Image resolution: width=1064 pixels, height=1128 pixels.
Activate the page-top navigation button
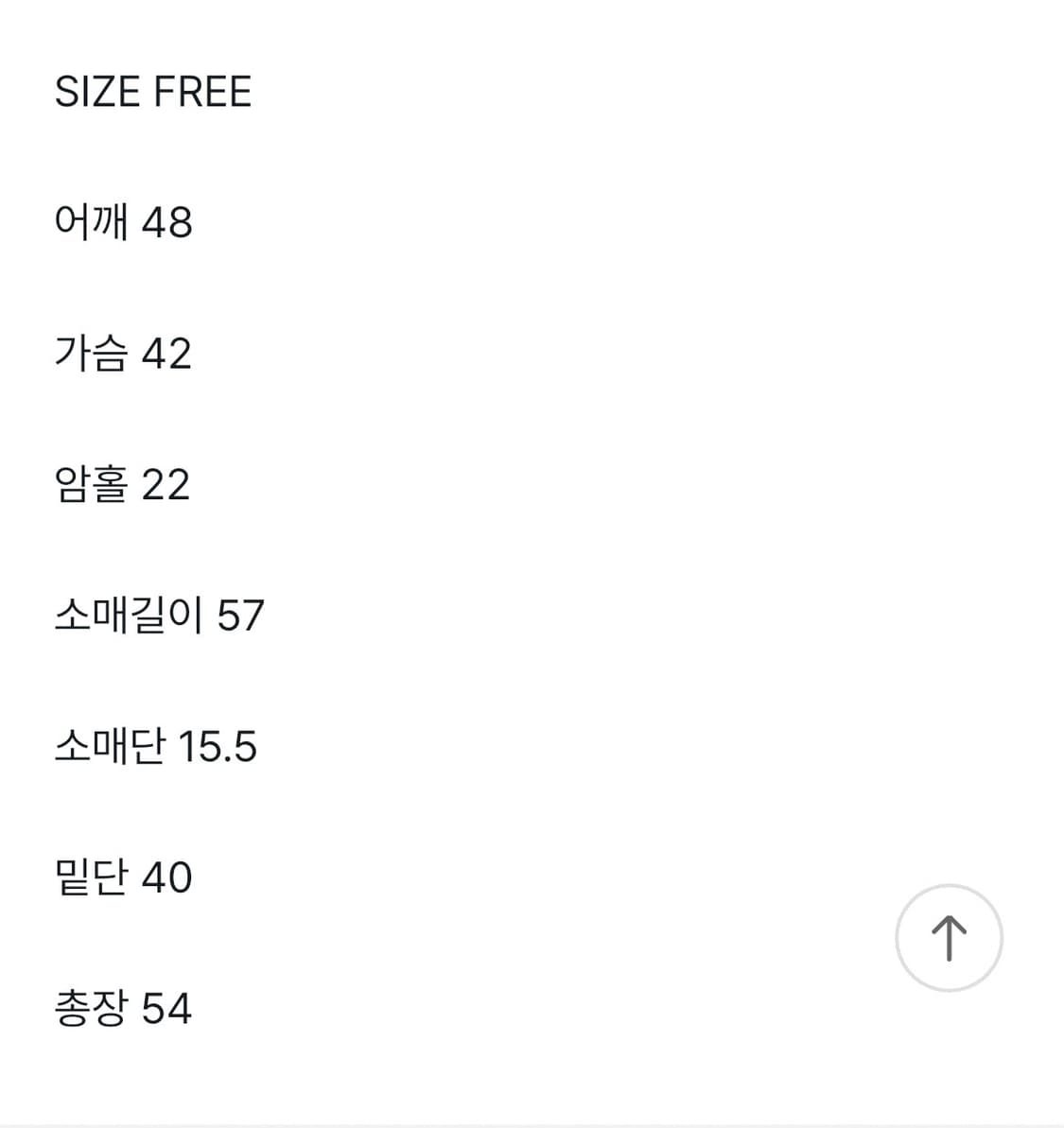coord(949,938)
